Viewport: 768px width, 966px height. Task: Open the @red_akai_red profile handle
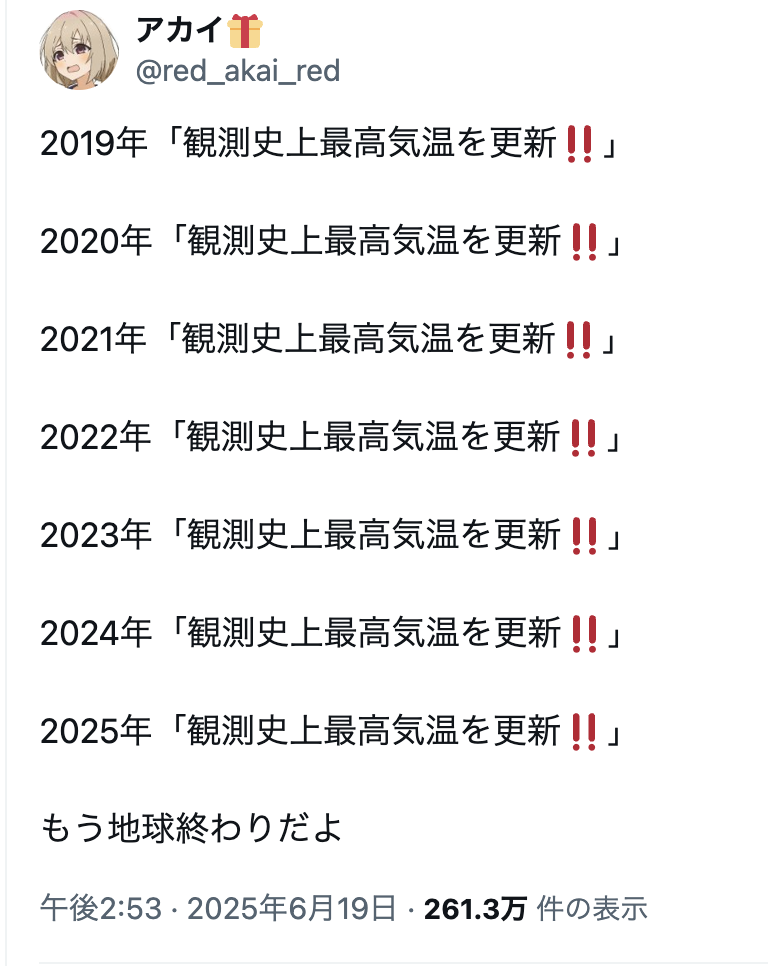[x=237, y=71]
